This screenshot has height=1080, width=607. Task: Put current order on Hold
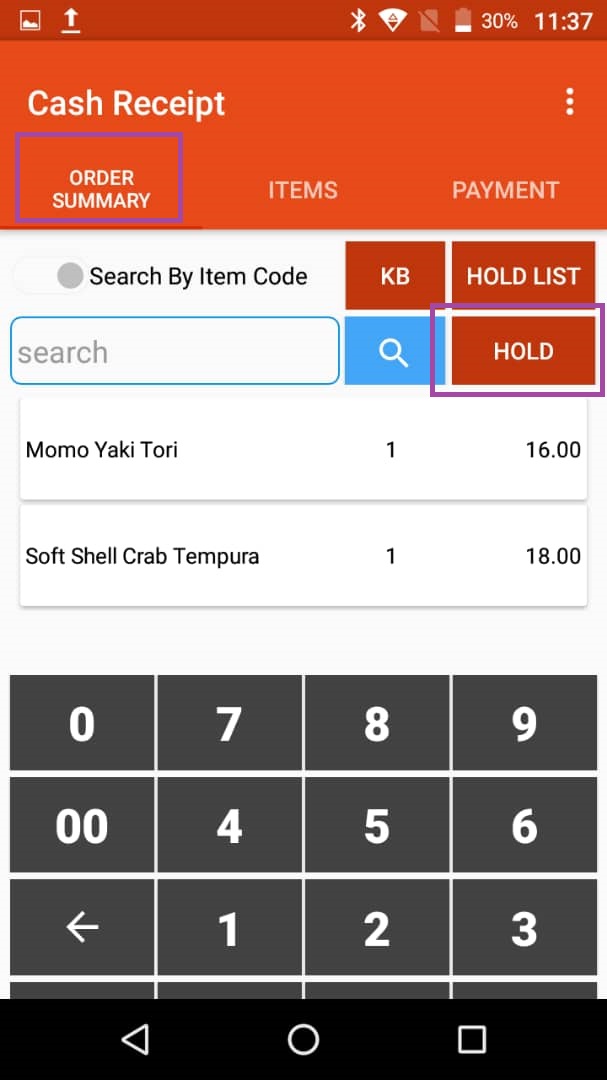point(523,351)
